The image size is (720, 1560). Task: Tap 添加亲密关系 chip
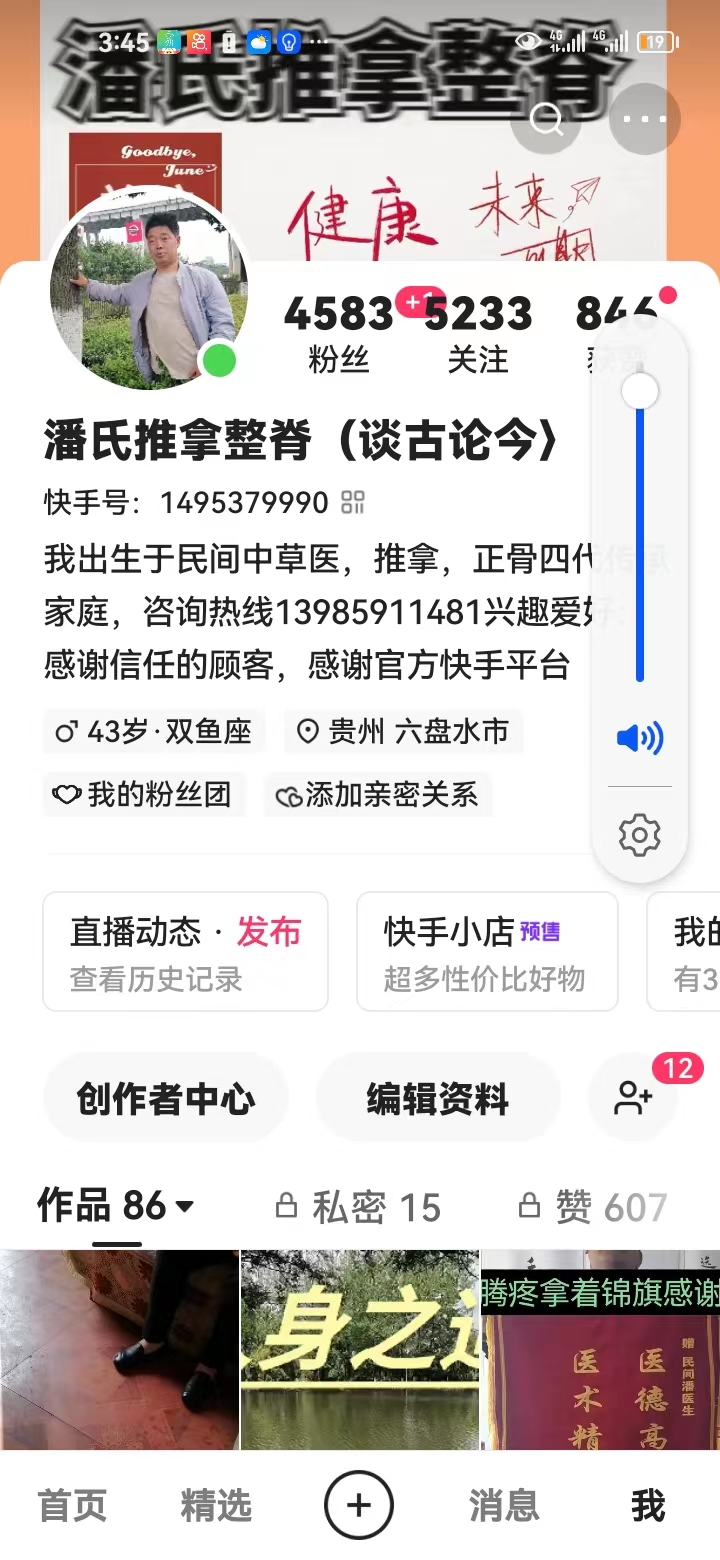pyautogui.click(x=378, y=795)
